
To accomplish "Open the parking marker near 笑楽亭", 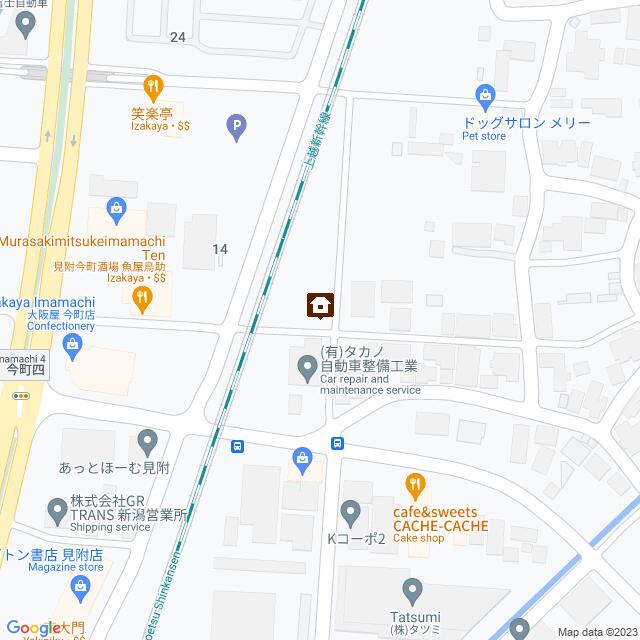I will point(236,125).
